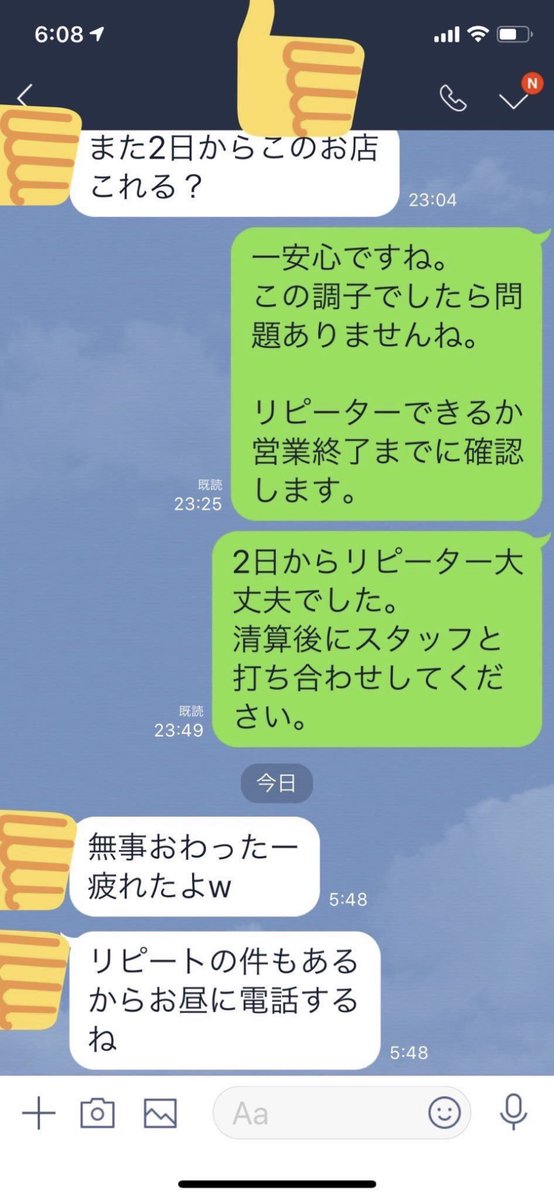Open the emoji sticker picker
This screenshot has width=554, height=1200.
pyautogui.click(x=444, y=1113)
